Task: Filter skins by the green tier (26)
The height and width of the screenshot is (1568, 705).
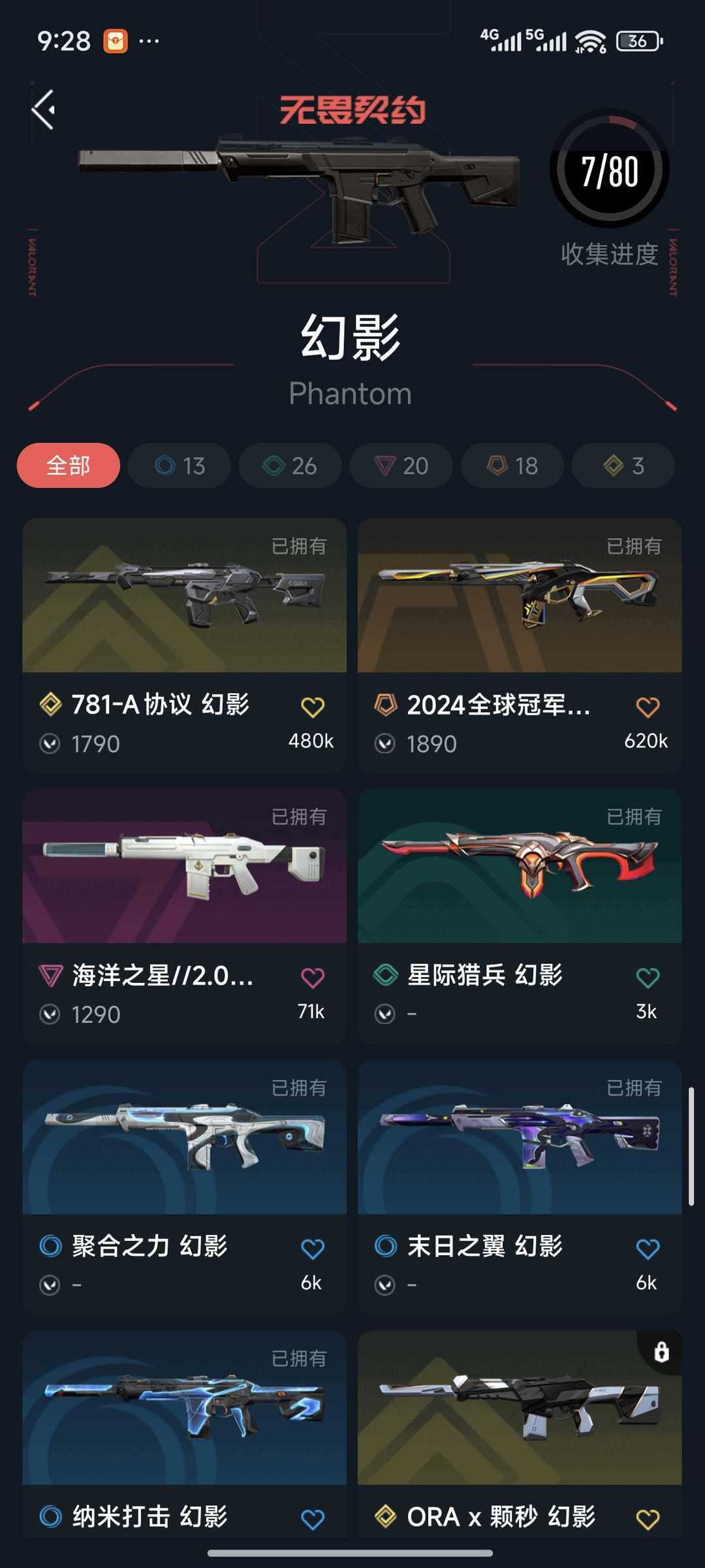Action: click(x=290, y=466)
